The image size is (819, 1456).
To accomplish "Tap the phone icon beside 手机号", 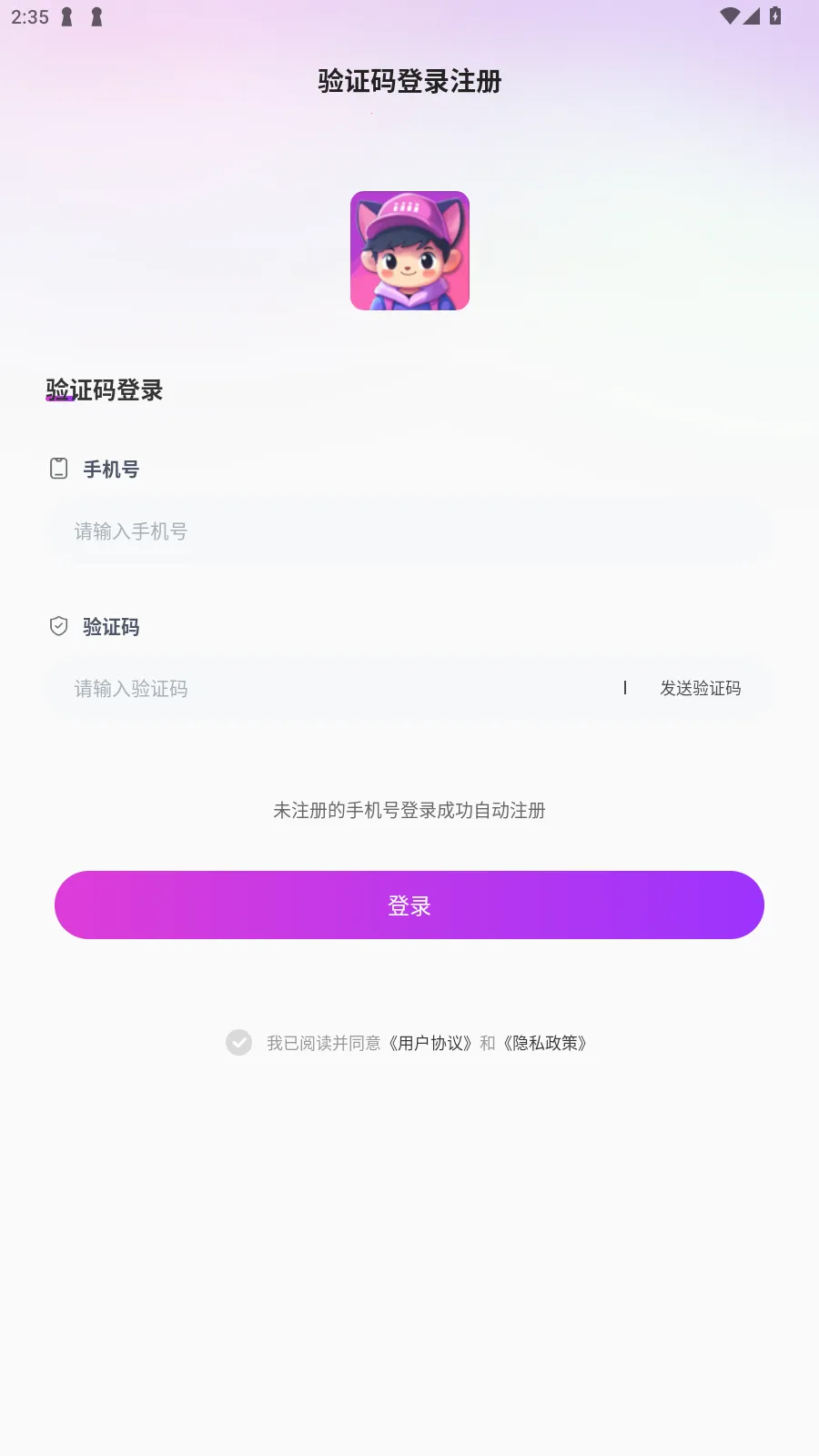I will (58, 468).
